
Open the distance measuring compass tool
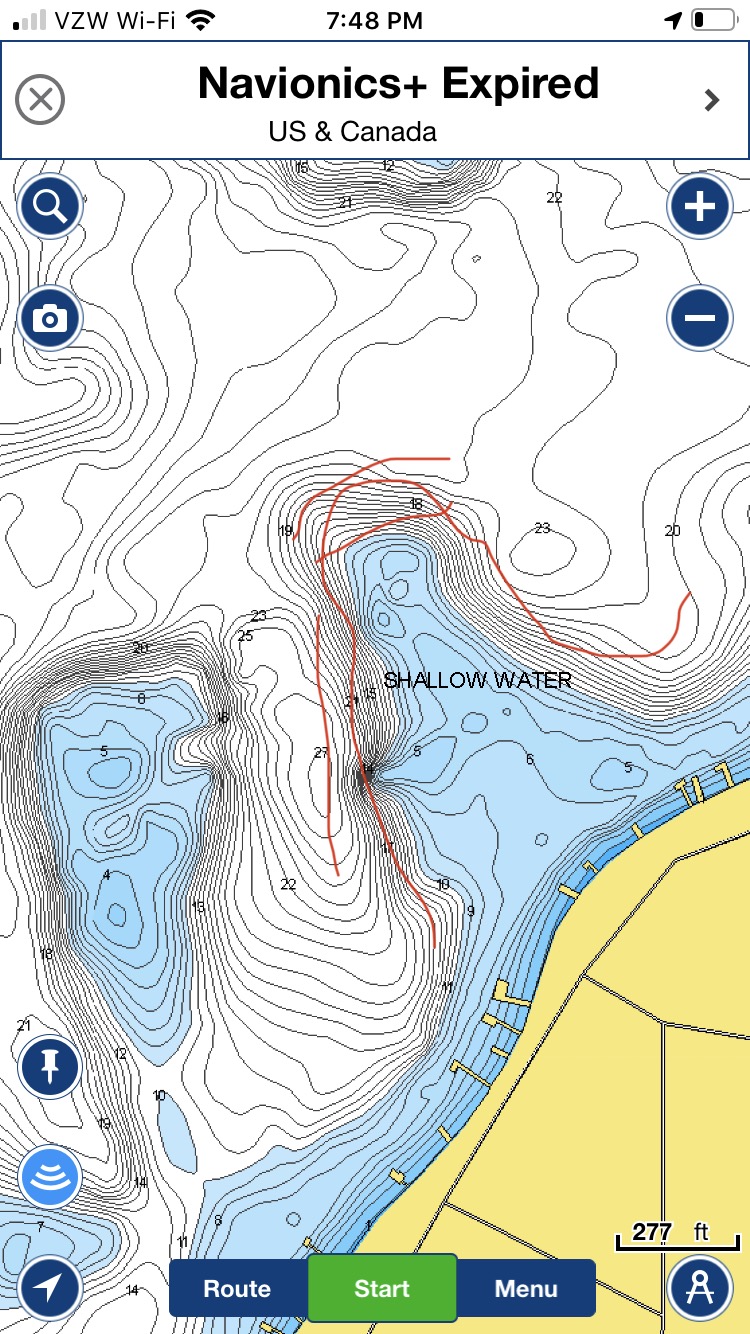click(699, 1288)
